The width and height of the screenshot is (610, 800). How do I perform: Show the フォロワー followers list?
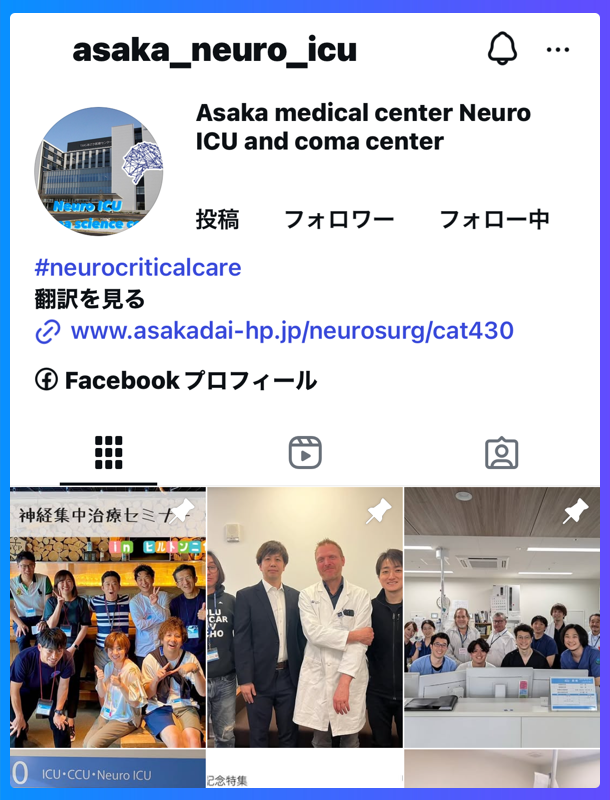(x=339, y=220)
